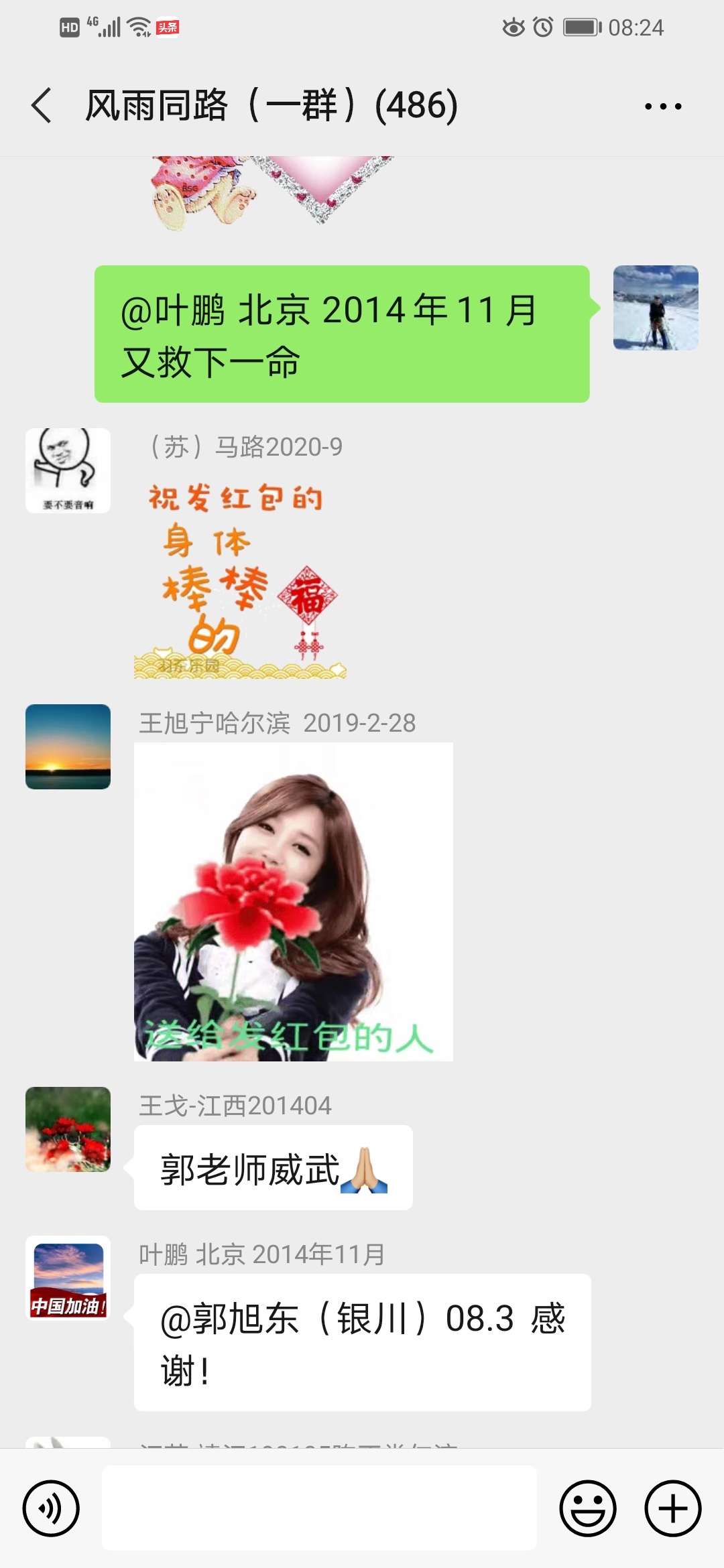Open avatar of 王戈-江西201404
This screenshot has width=724, height=1568.
pyautogui.click(x=68, y=1129)
